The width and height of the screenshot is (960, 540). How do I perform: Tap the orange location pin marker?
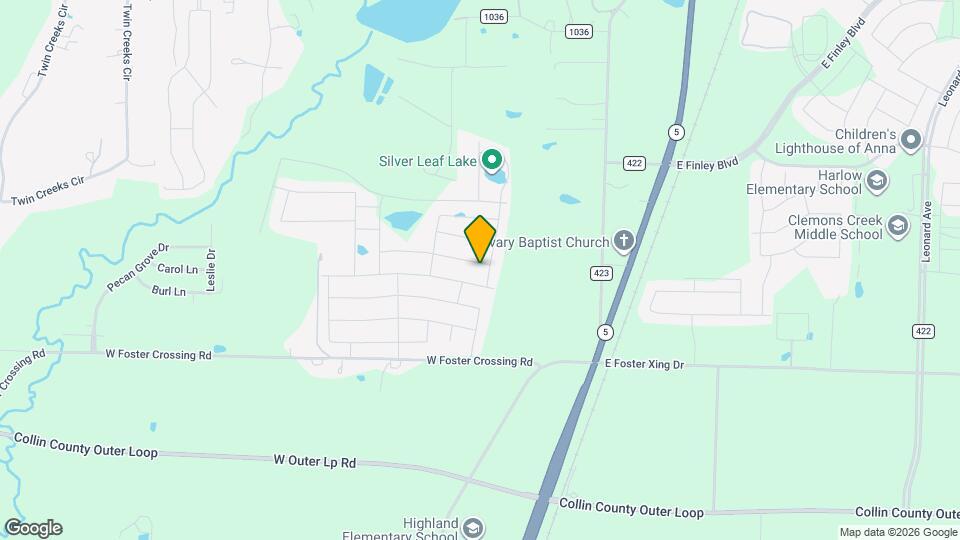click(x=481, y=239)
